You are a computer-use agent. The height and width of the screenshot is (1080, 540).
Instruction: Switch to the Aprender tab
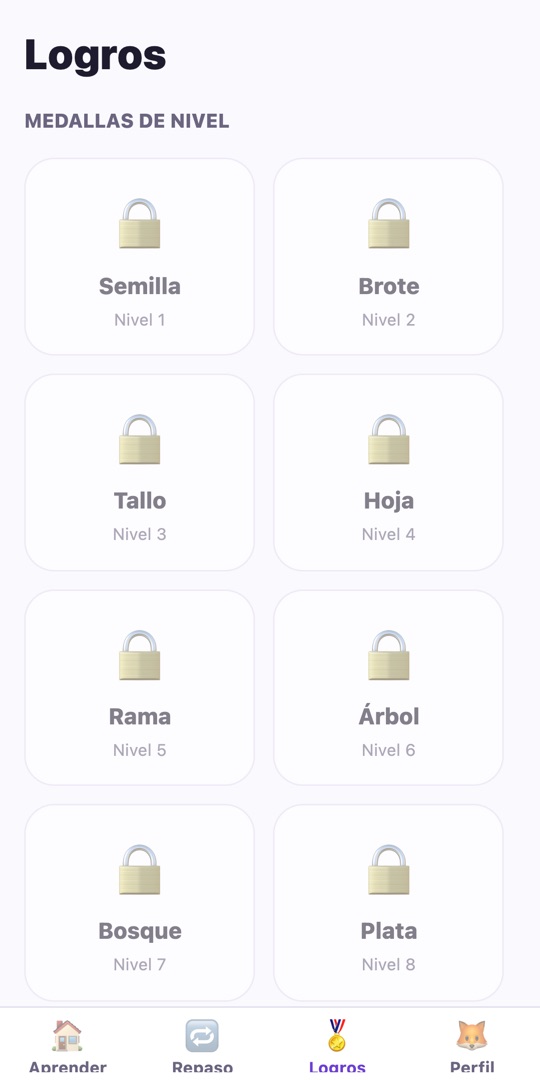point(68,1045)
